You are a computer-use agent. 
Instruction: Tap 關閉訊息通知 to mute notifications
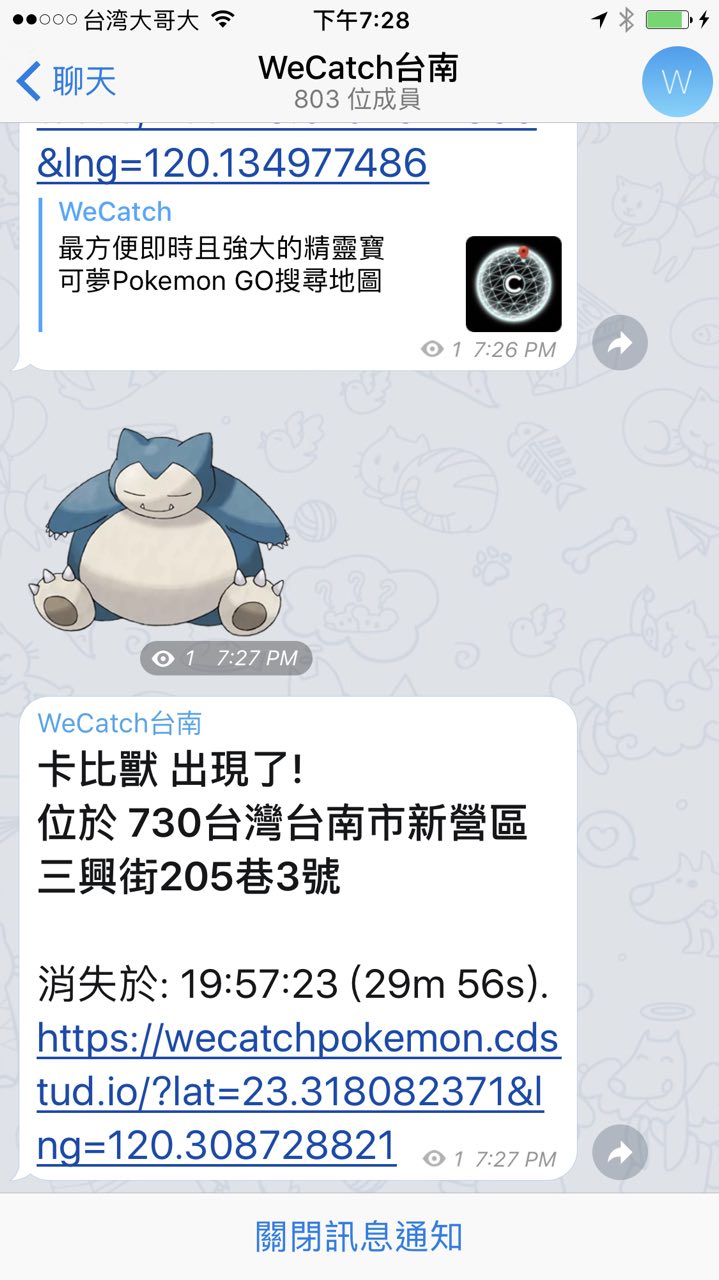(359, 1236)
